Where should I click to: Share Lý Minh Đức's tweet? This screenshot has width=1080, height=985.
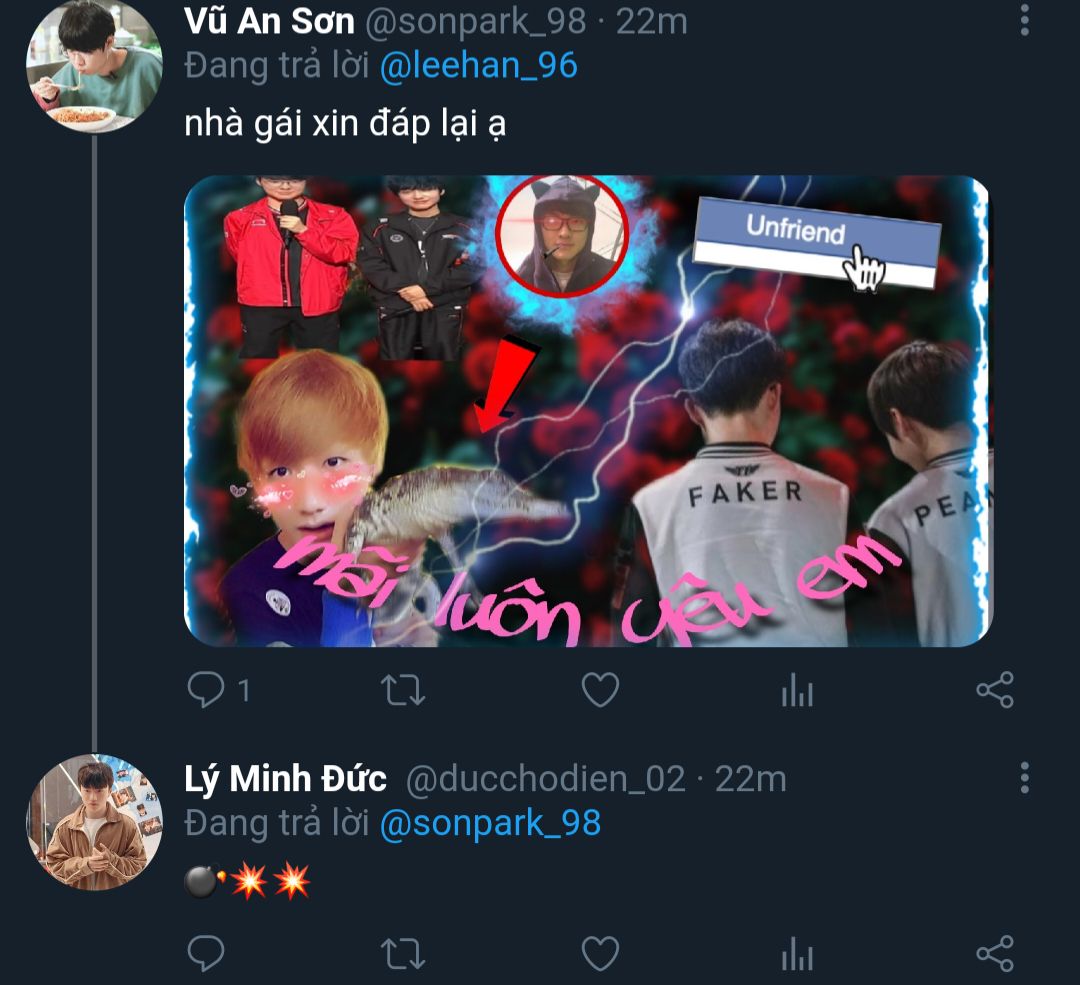click(x=994, y=953)
